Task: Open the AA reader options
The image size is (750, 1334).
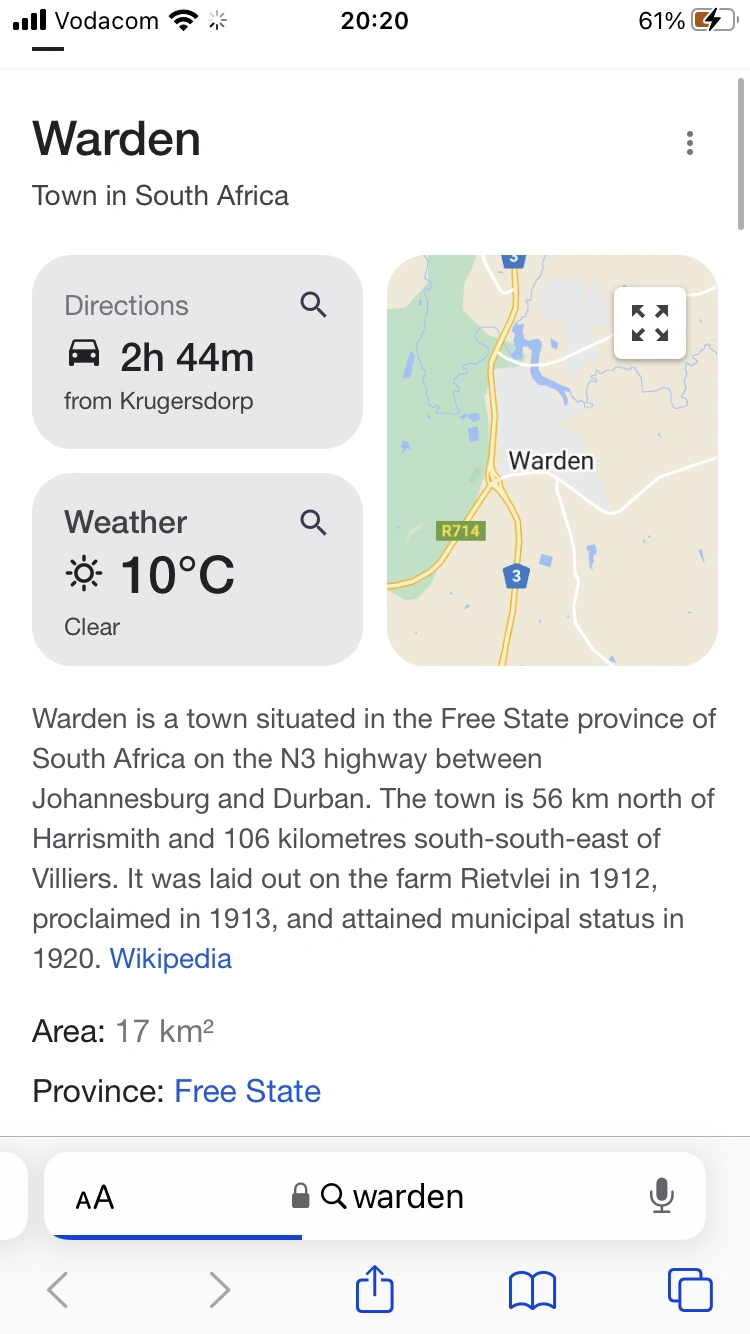Action: (95, 1197)
